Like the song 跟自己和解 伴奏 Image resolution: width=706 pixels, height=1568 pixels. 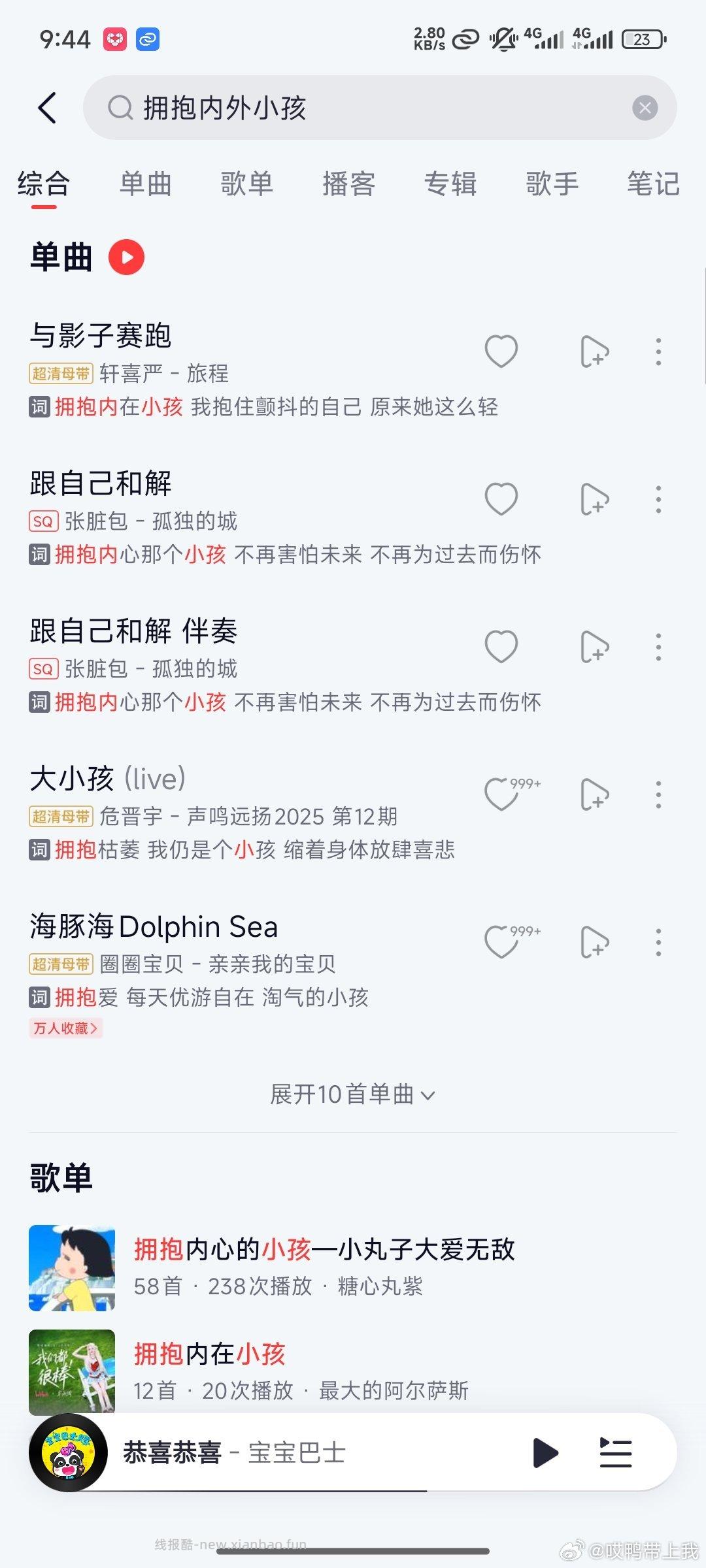tap(501, 645)
